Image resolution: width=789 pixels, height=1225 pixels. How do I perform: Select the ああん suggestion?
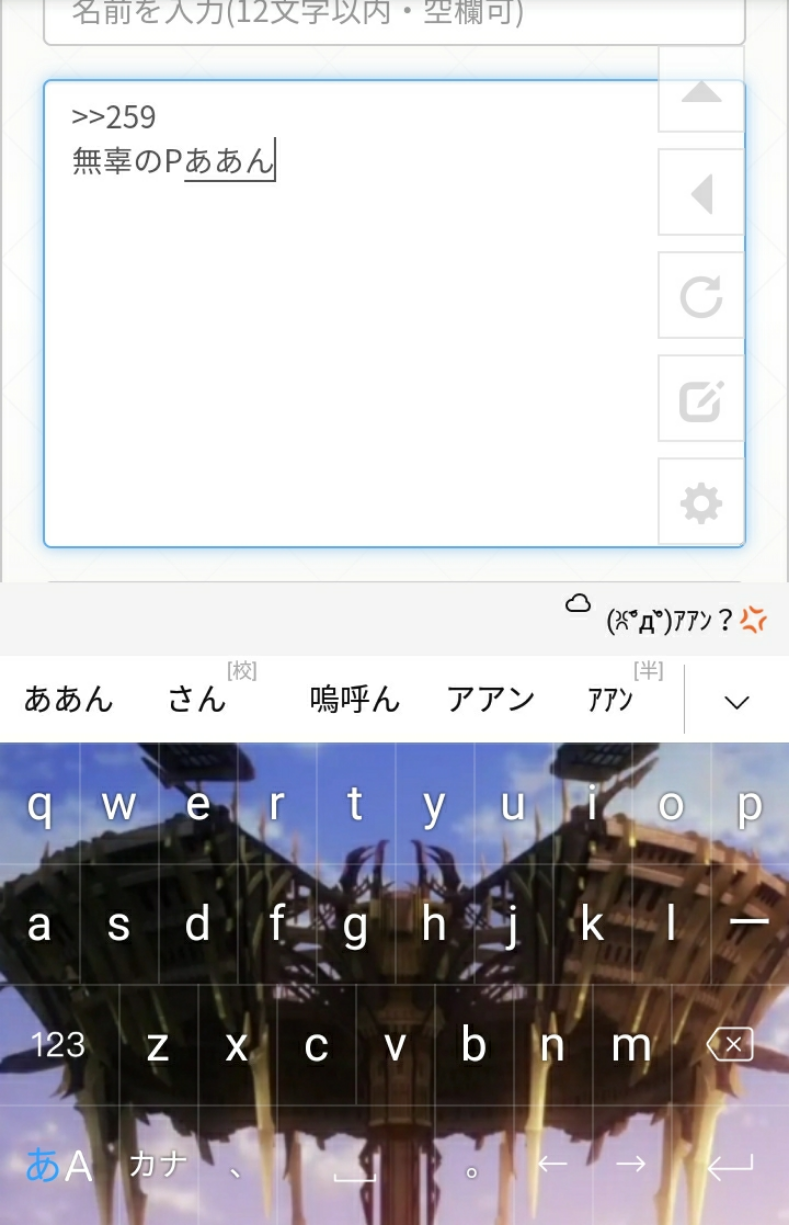click(x=69, y=699)
